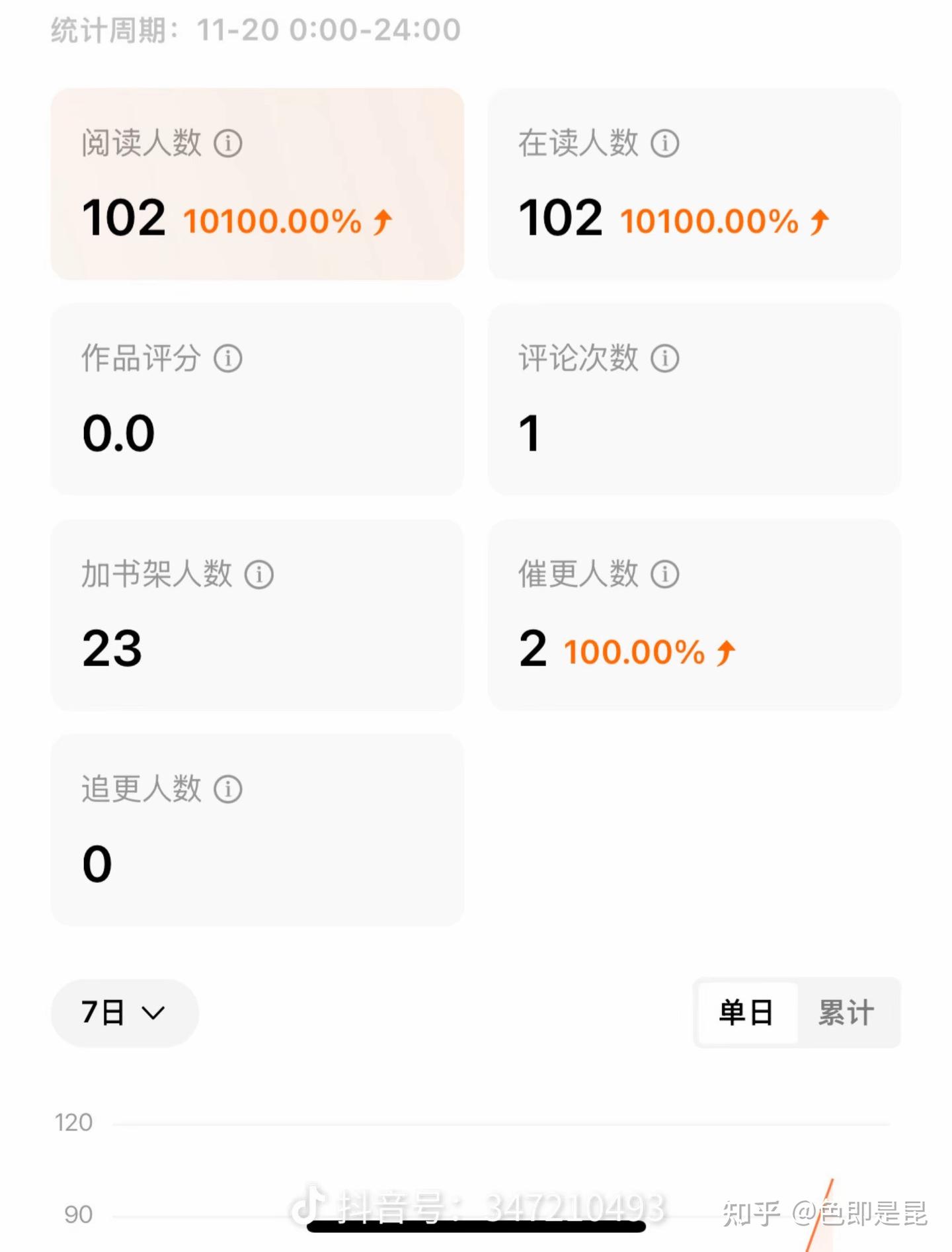Select the 在读人数 stat card
952x1252 pixels.
coord(694,184)
